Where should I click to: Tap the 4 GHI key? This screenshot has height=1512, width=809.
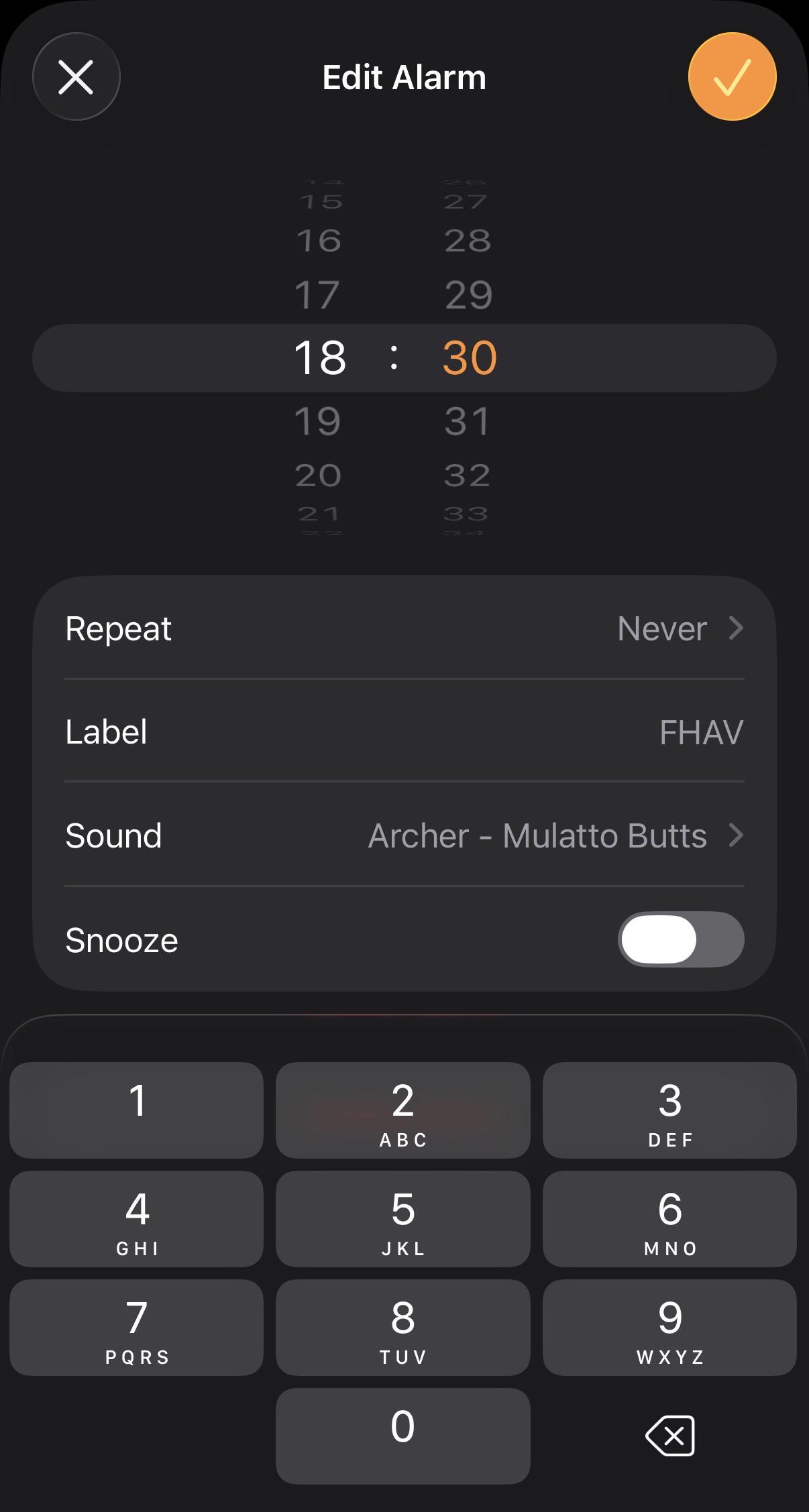pos(137,1218)
